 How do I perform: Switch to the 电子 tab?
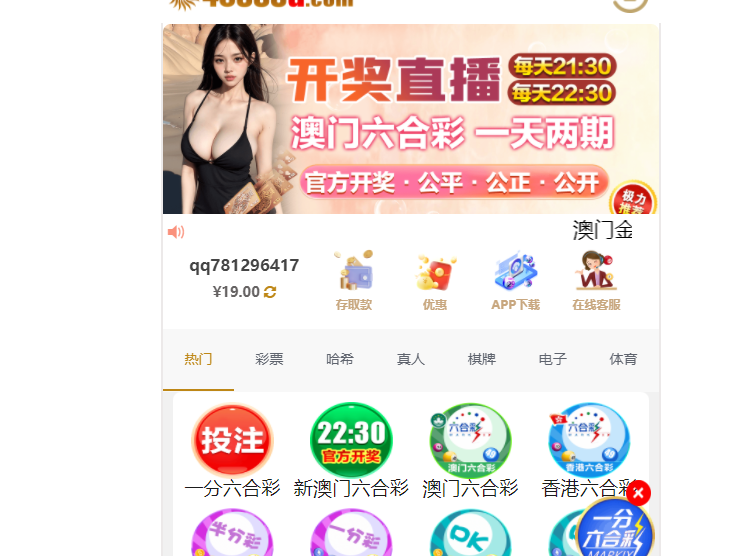click(x=553, y=359)
